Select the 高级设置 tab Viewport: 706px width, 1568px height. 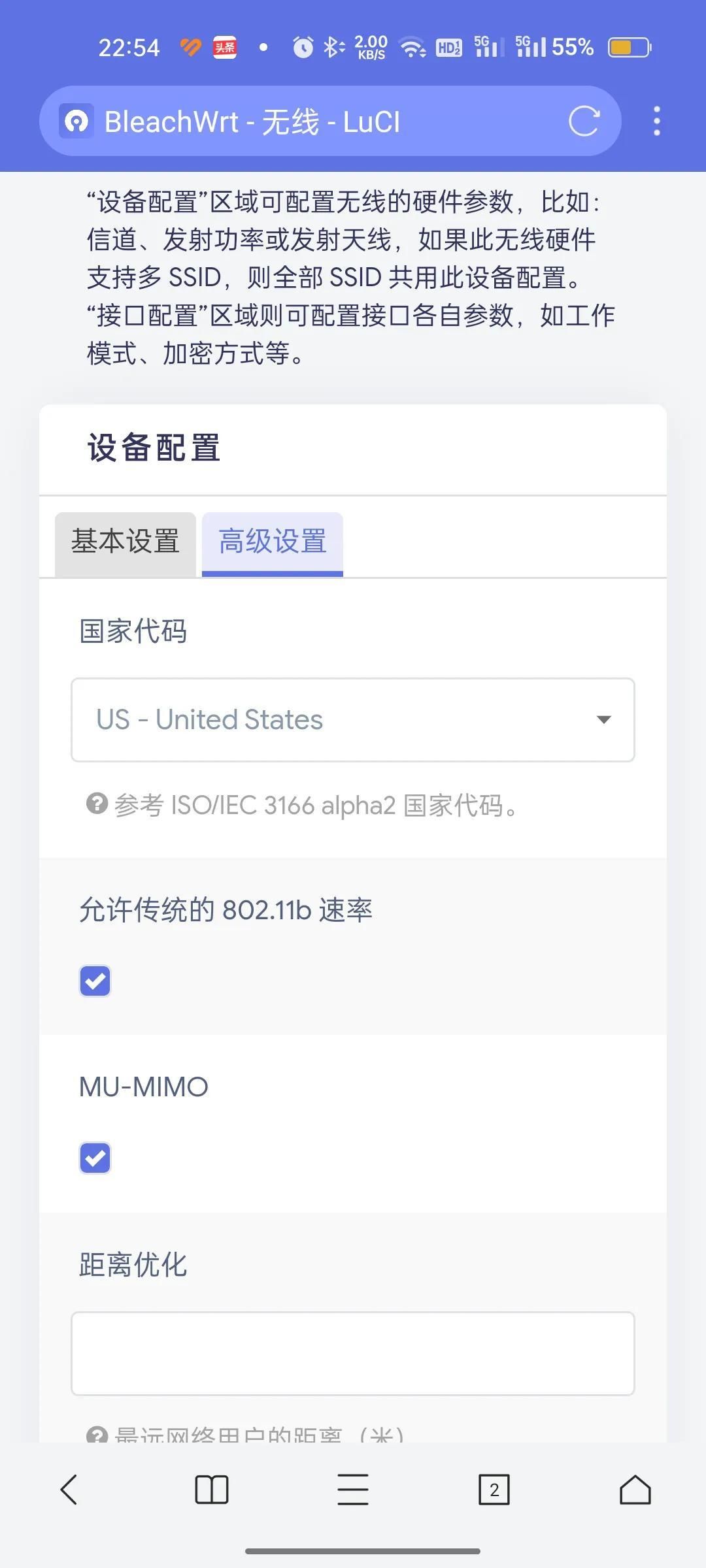point(273,544)
